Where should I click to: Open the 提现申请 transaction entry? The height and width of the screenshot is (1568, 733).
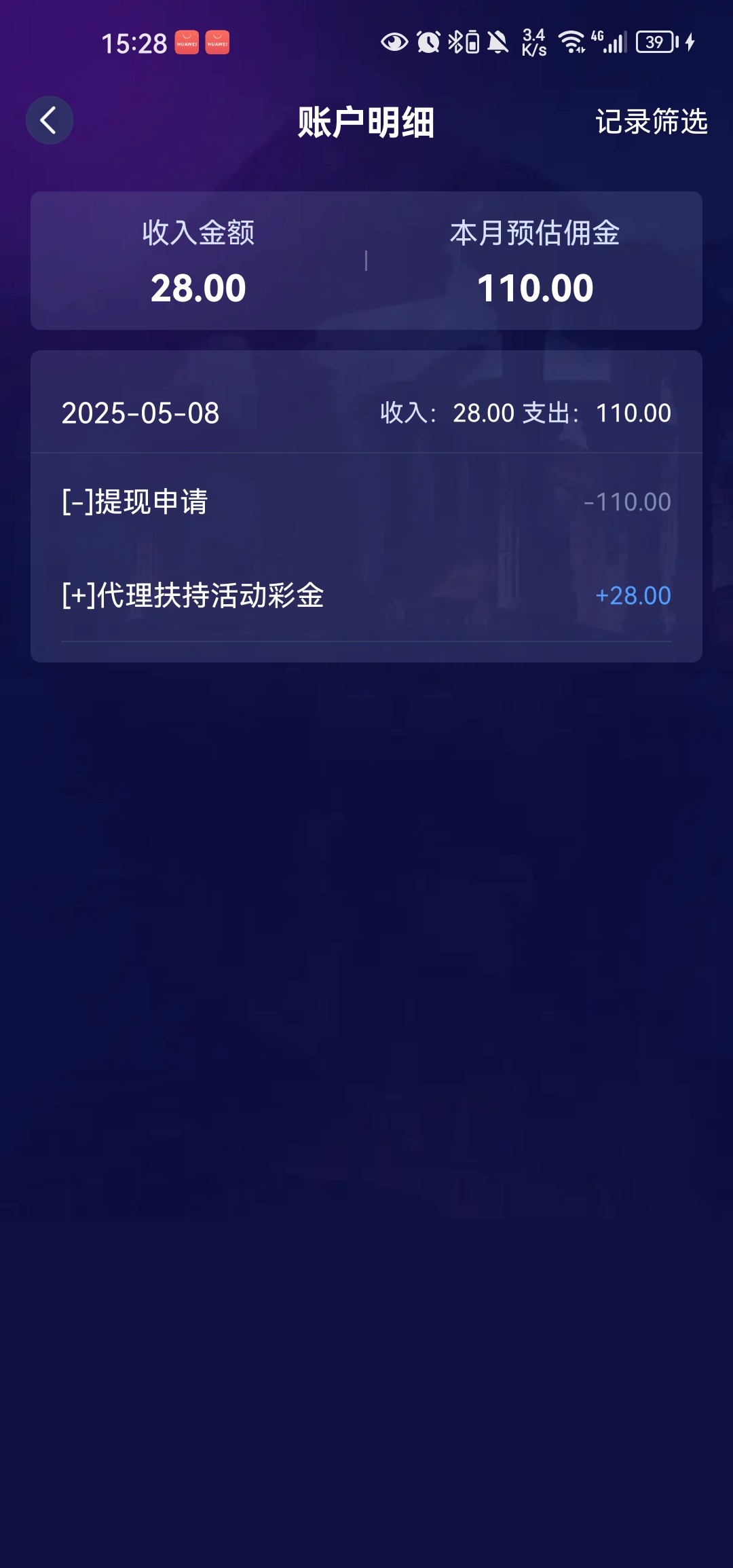366,502
